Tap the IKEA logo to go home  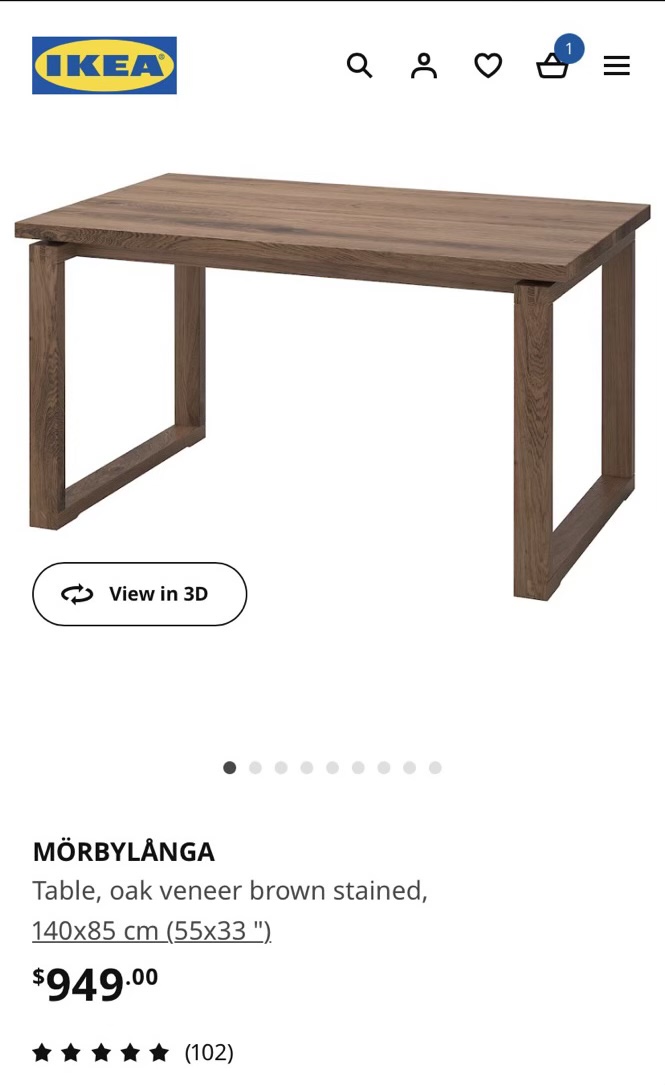click(x=104, y=65)
